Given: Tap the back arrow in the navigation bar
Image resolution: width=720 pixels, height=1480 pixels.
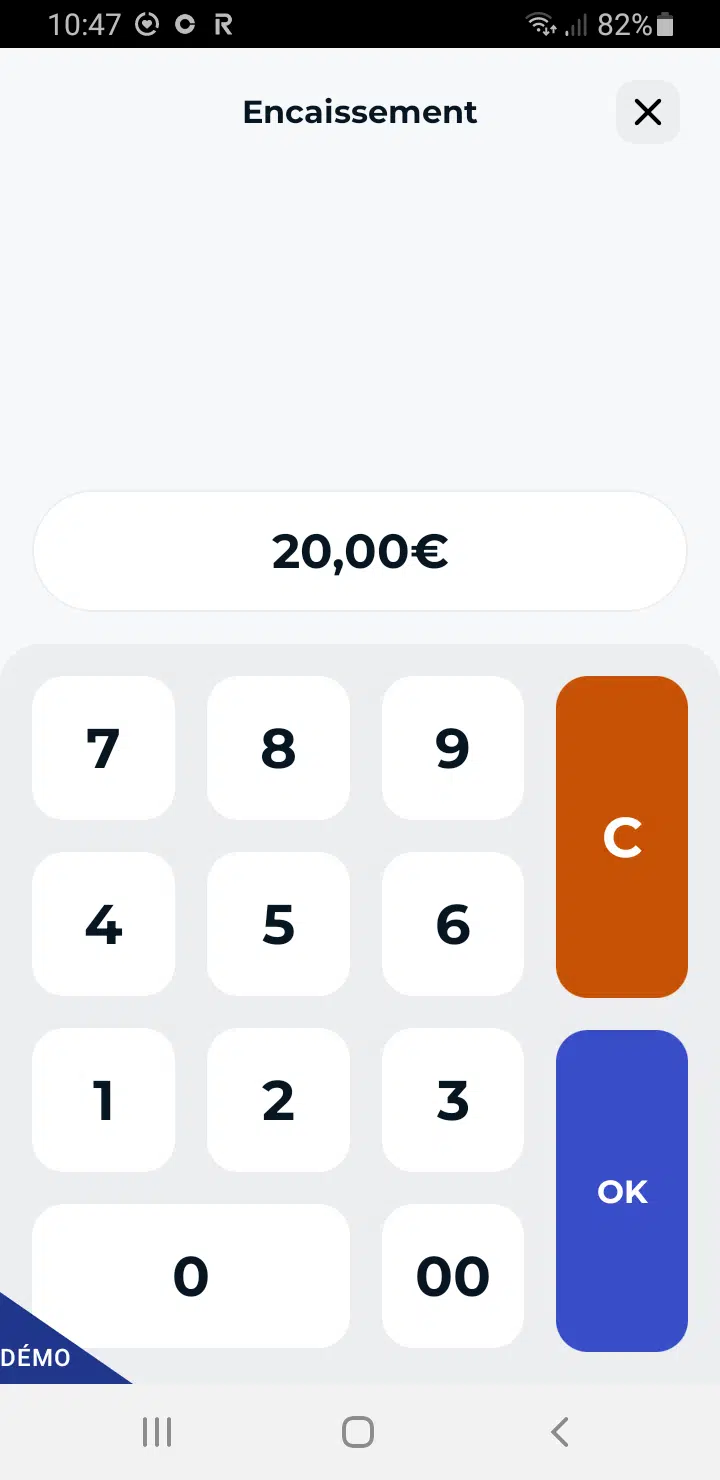Looking at the screenshot, I should [559, 1431].
